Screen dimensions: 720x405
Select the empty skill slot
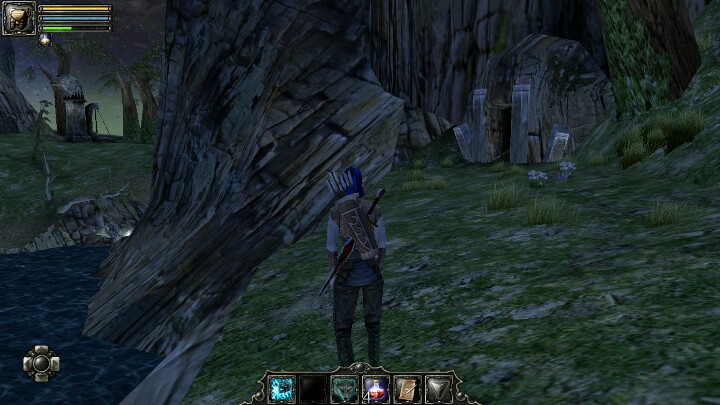[x=314, y=389]
